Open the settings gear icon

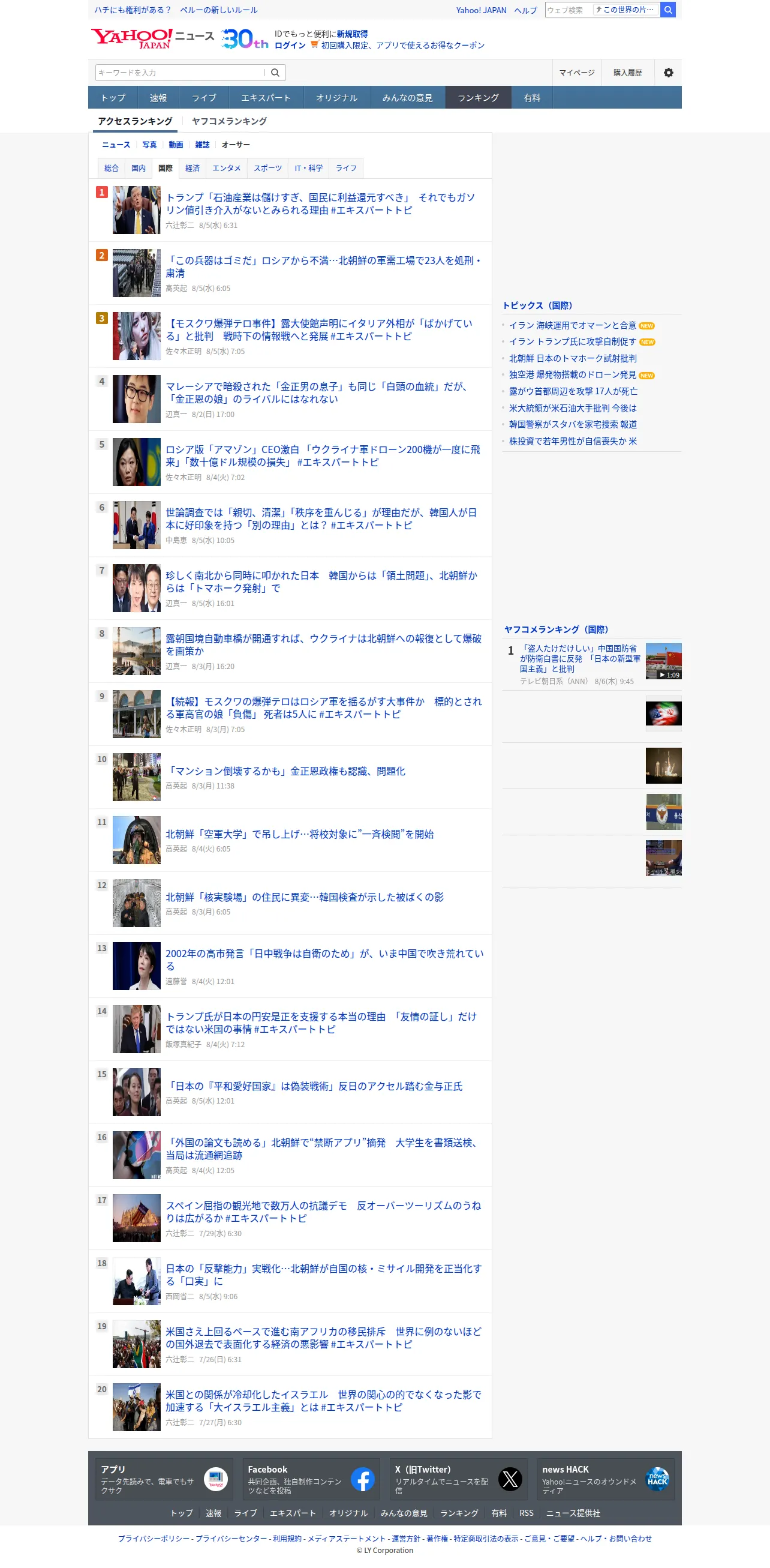coord(668,73)
